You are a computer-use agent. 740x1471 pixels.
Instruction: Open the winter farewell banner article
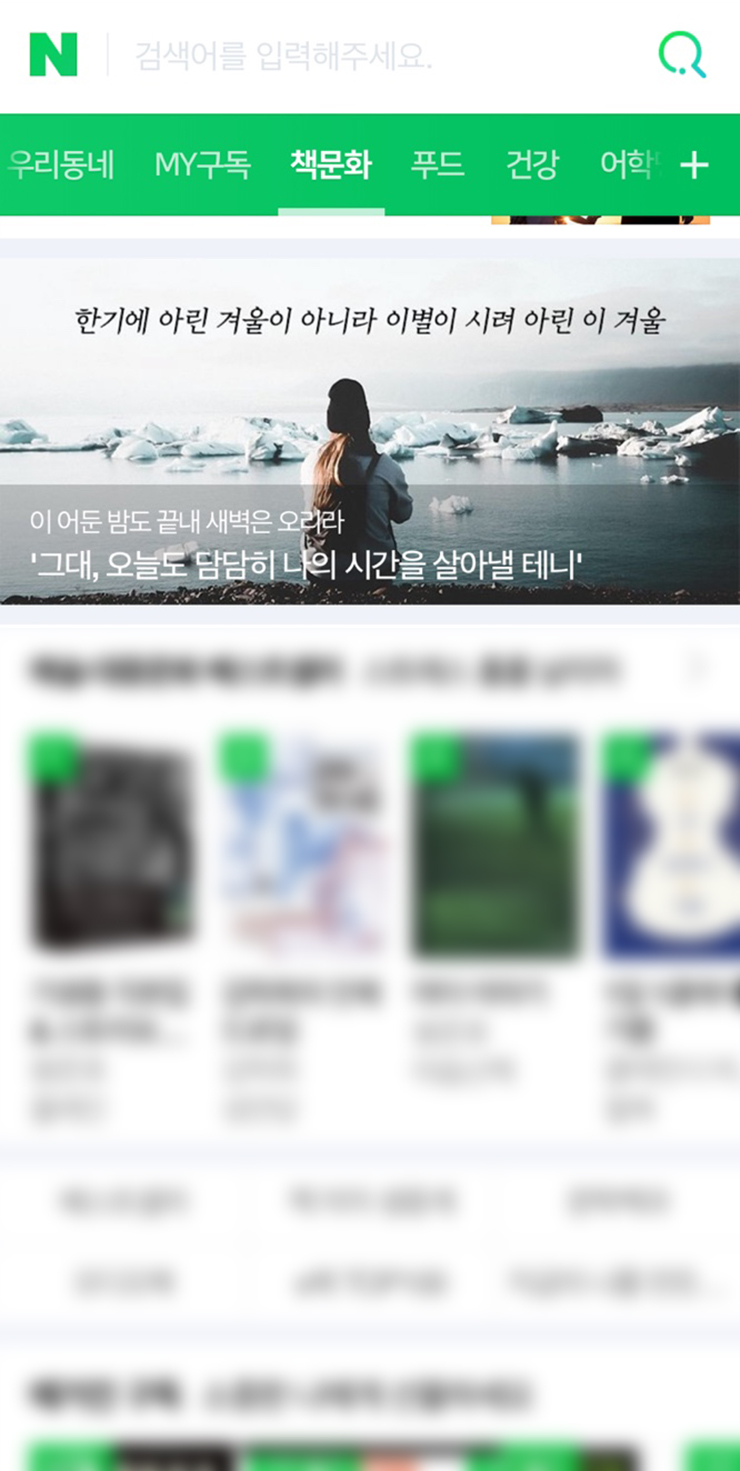point(370,430)
